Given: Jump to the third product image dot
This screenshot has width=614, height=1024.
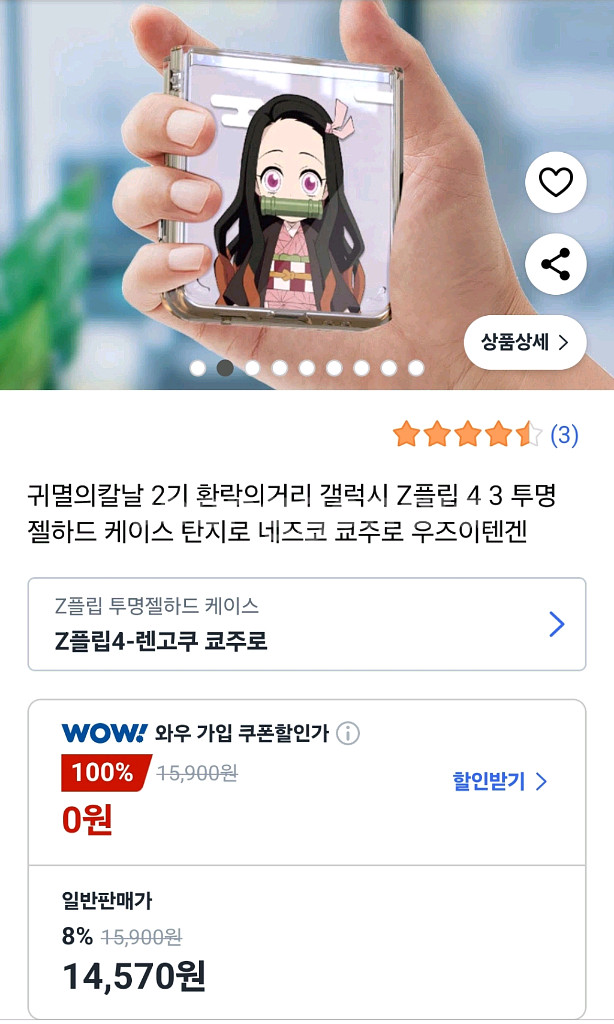Looking at the screenshot, I should [x=252, y=368].
